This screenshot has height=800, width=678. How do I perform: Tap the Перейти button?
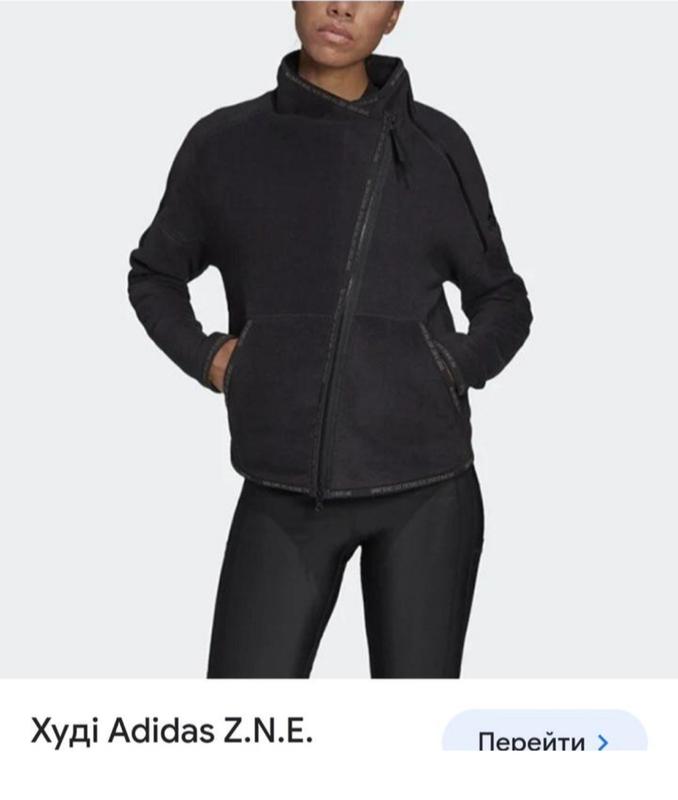click(544, 742)
